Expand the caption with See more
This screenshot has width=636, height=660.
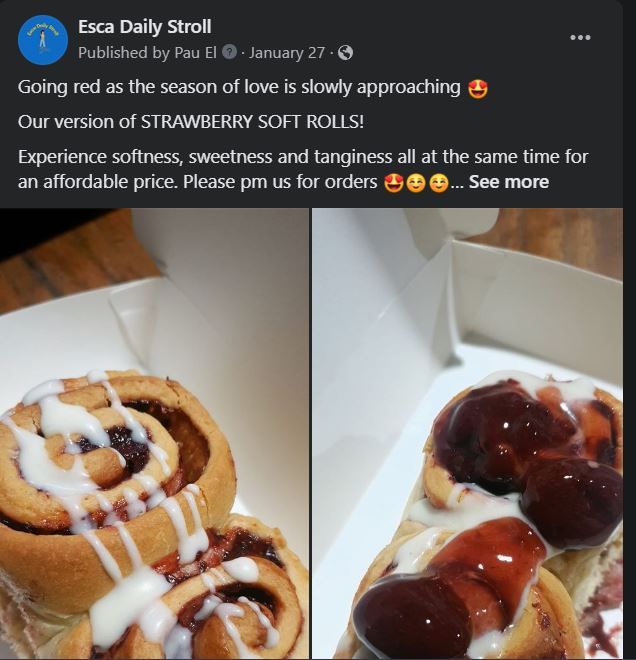[x=508, y=182]
